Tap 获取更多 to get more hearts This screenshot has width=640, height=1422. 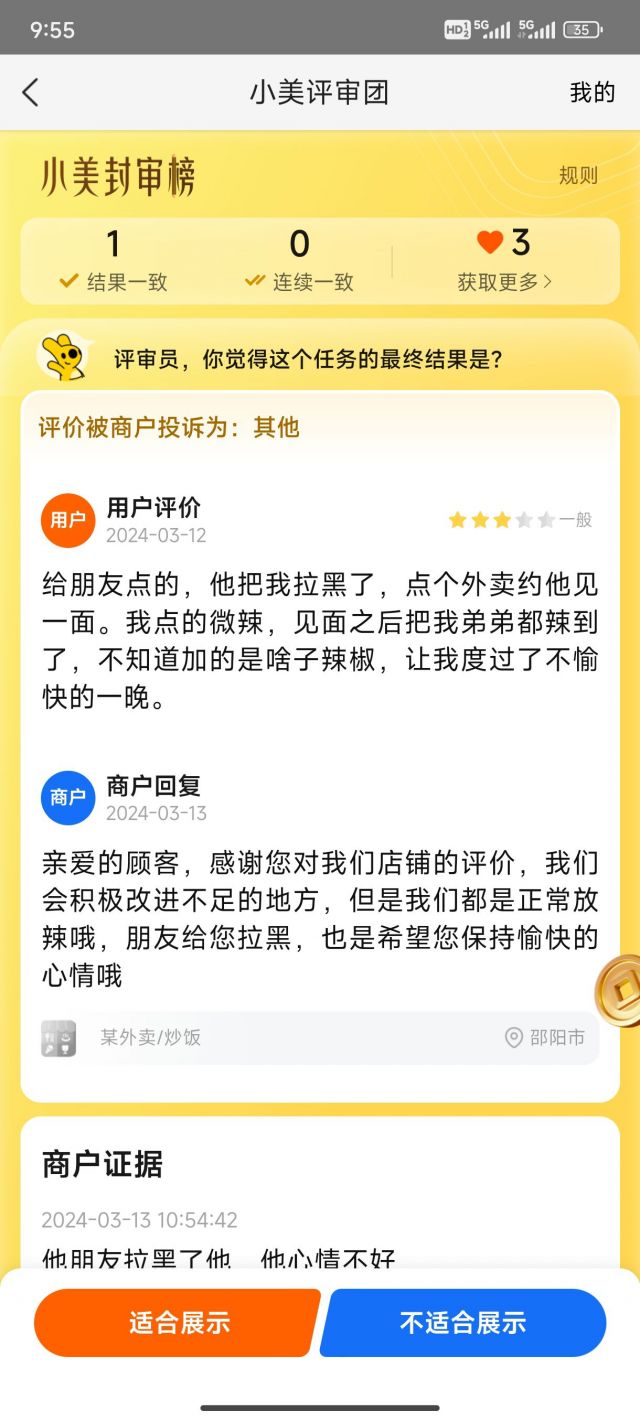pyautogui.click(x=504, y=282)
